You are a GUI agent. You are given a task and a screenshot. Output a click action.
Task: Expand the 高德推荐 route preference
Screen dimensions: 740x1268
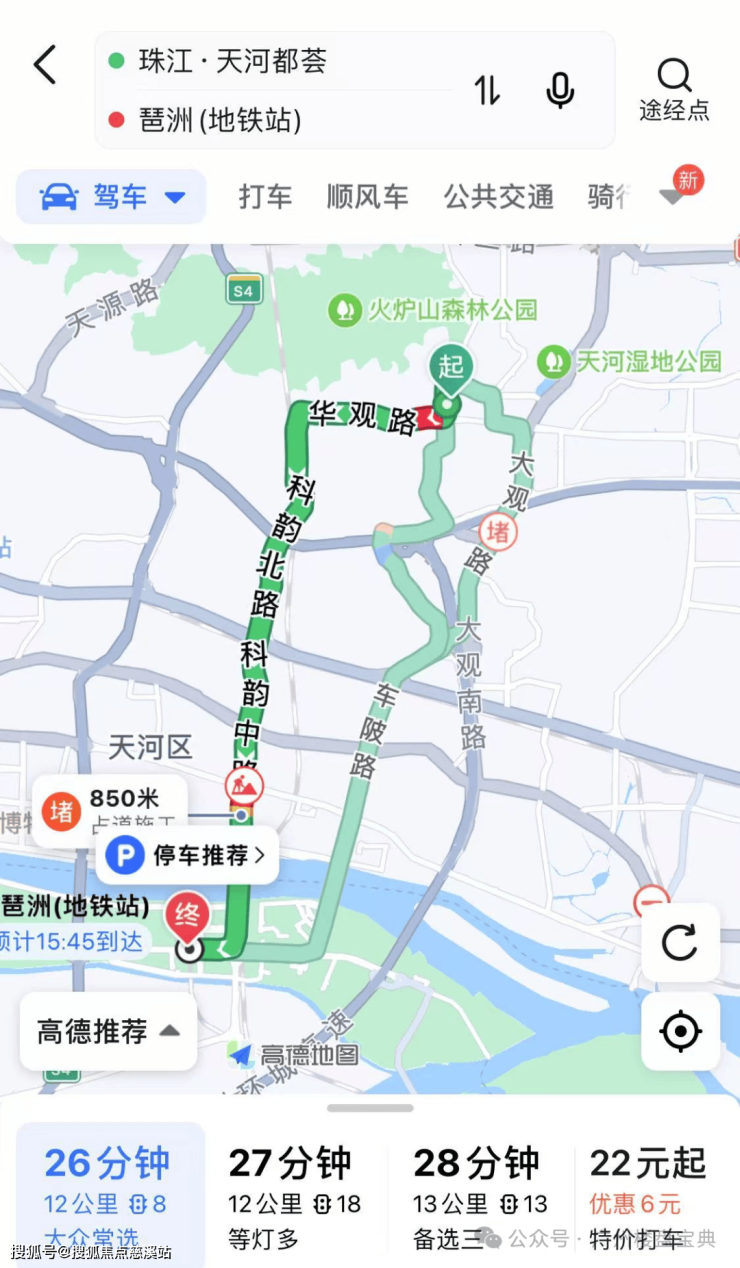tap(108, 1031)
